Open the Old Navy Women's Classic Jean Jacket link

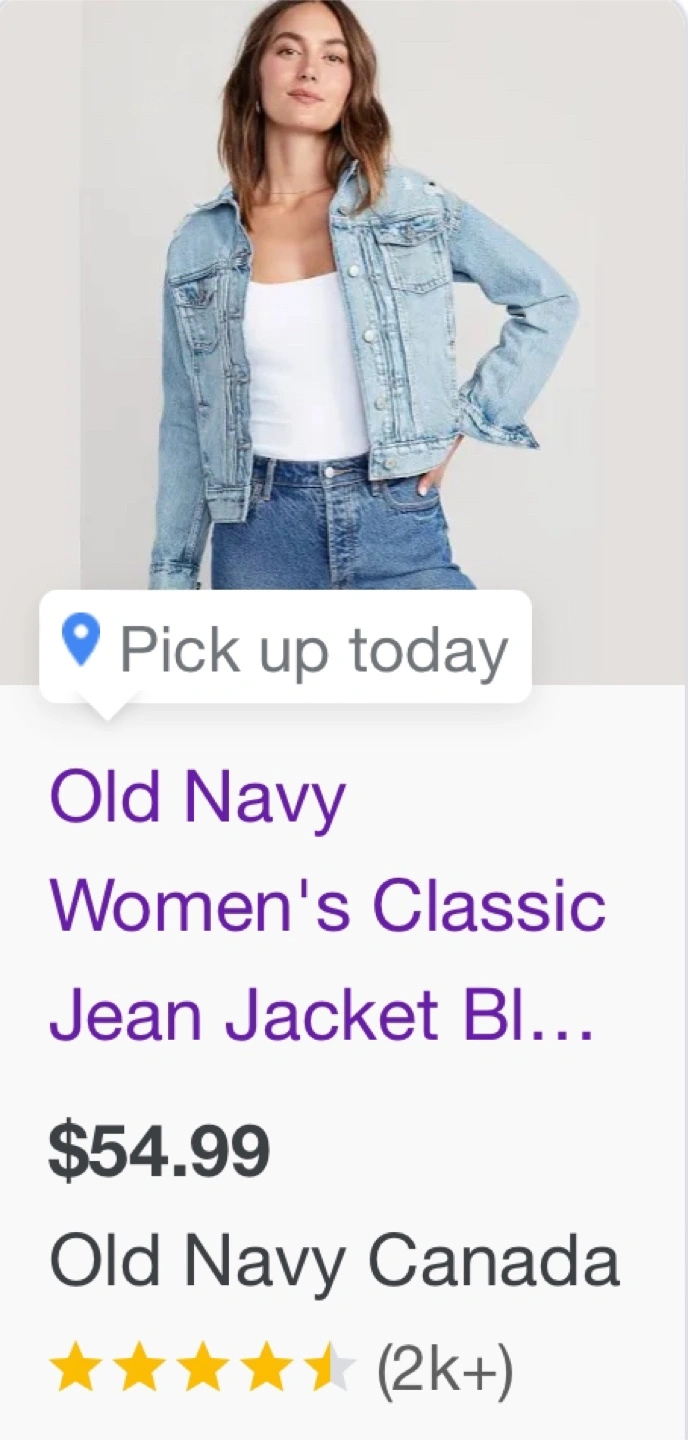coord(327,905)
